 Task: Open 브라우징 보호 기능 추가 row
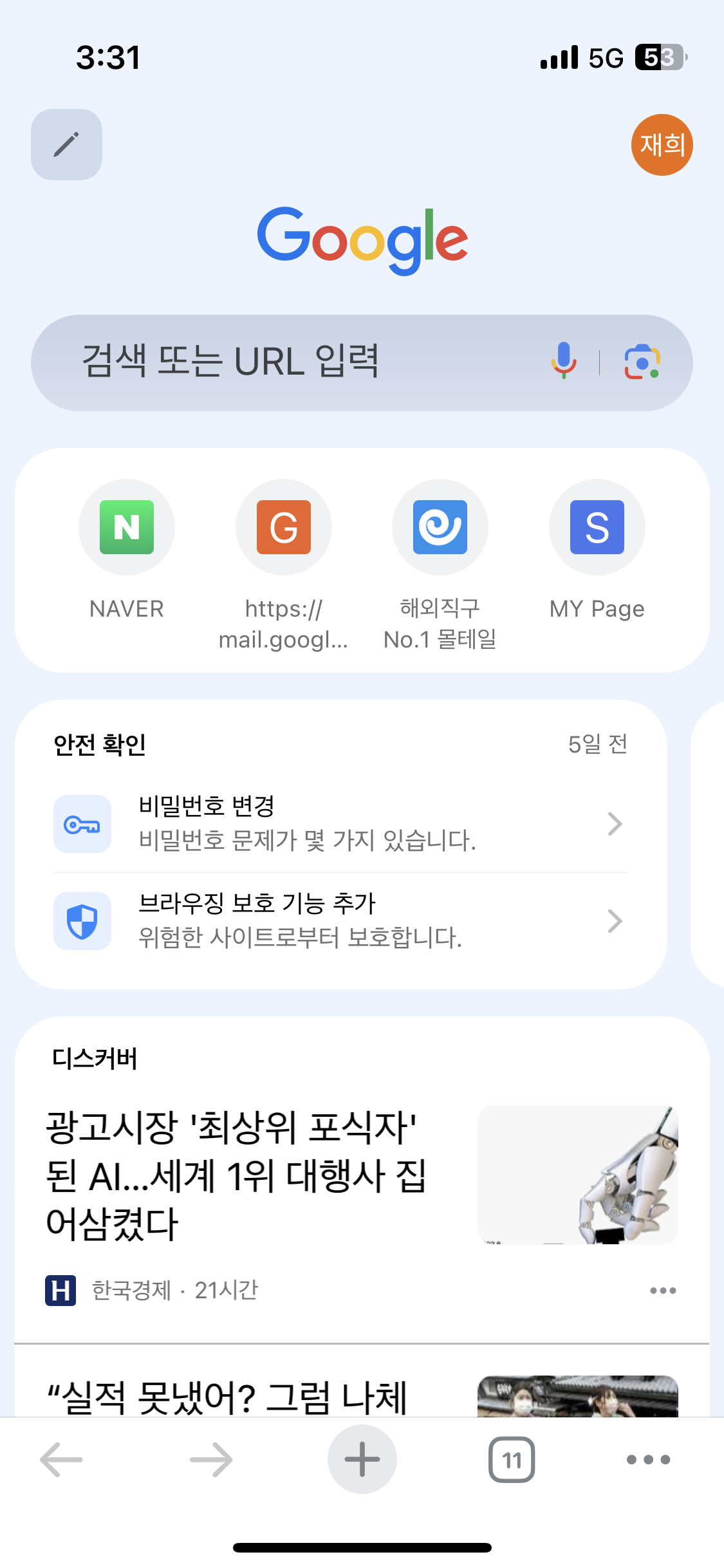click(x=340, y=921)
